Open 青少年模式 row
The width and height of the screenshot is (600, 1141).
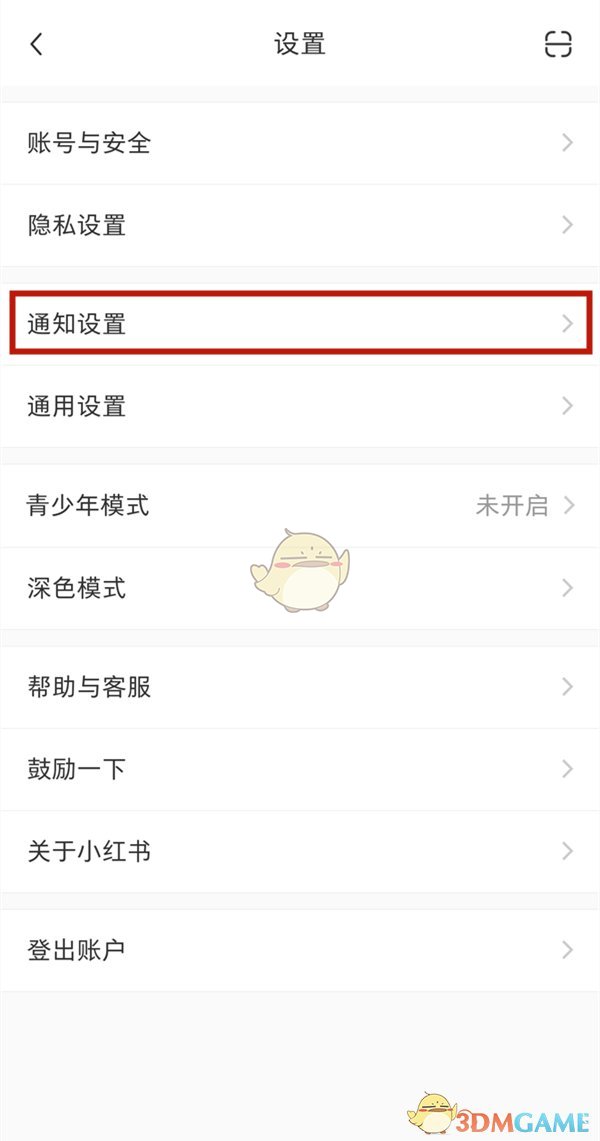300,505
